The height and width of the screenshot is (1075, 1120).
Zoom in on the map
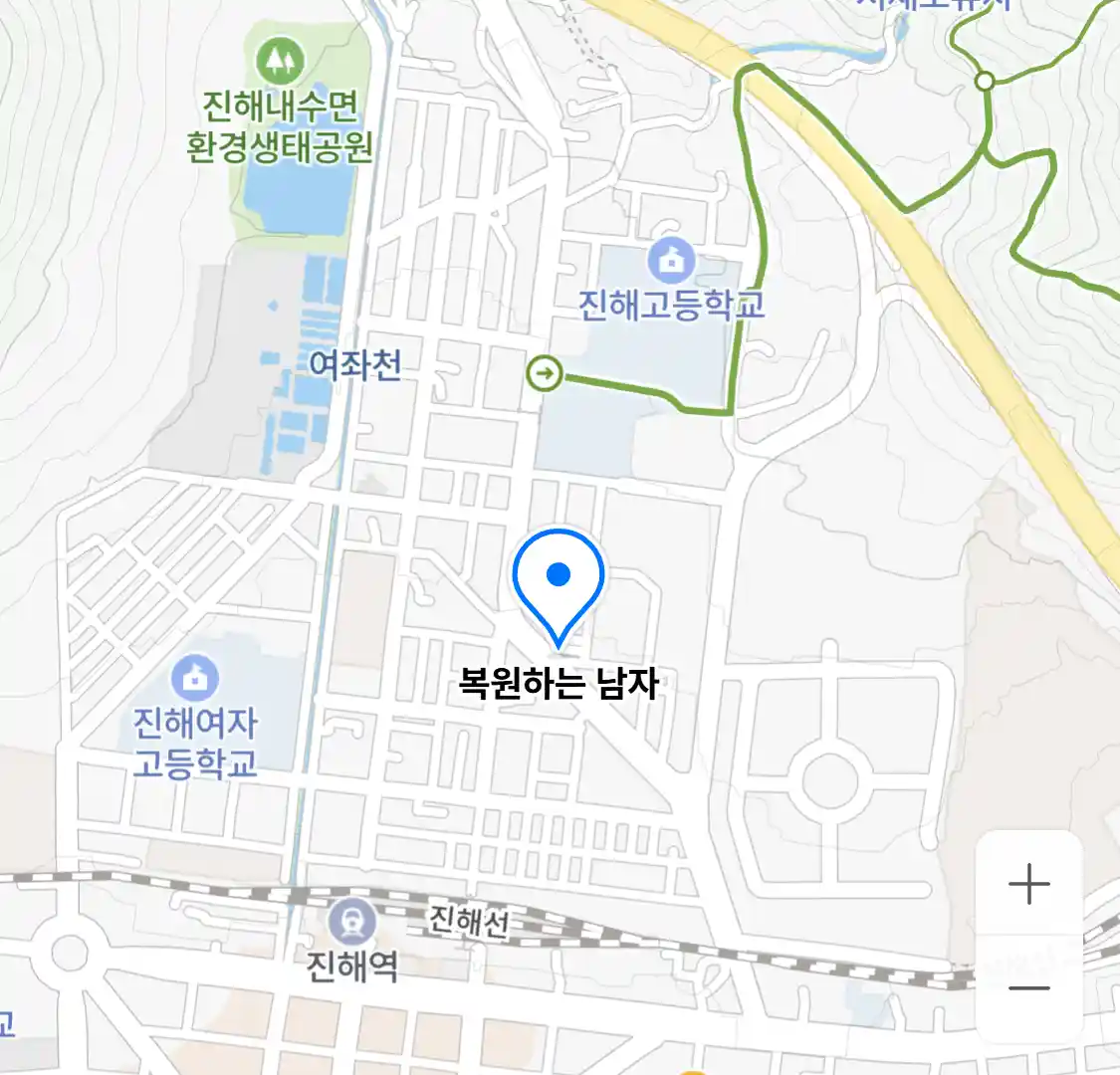tap(1028, 884)
